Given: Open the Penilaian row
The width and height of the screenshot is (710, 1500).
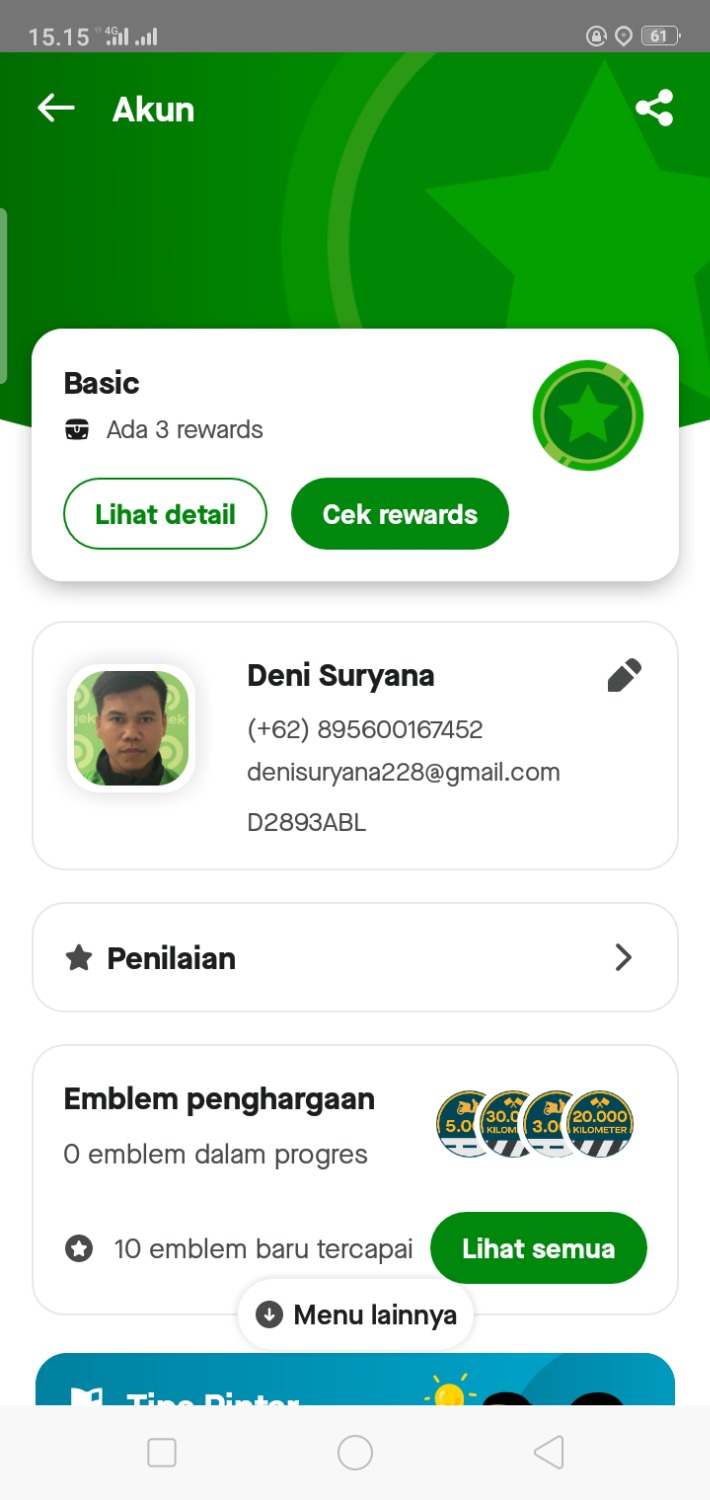Looking at the screenshot, I should click(x=355, y=958).
